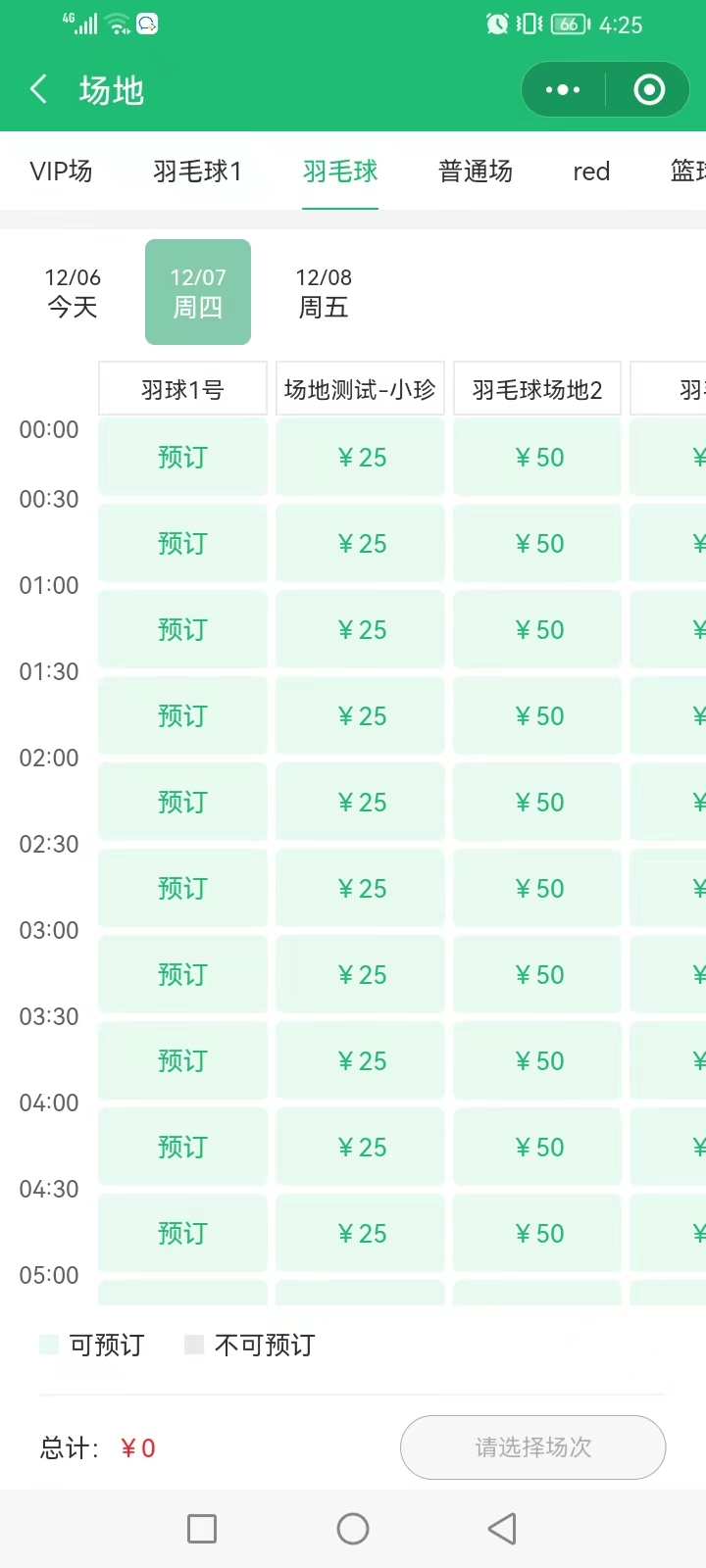The height and width of the screenshot is (1568, 706).
Task: Go back from the 场地 page
Action: [x=39, y=90]
